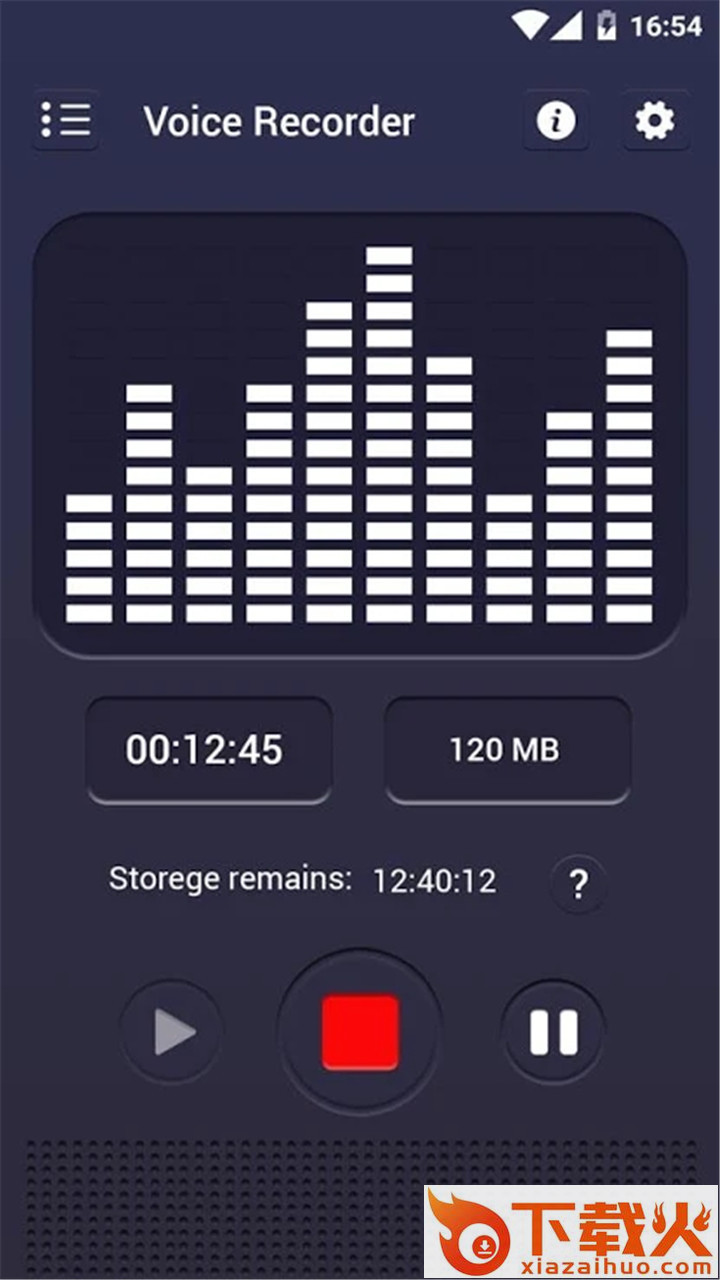Stop recording with the red square
720x1280 pixels.
360,1032
